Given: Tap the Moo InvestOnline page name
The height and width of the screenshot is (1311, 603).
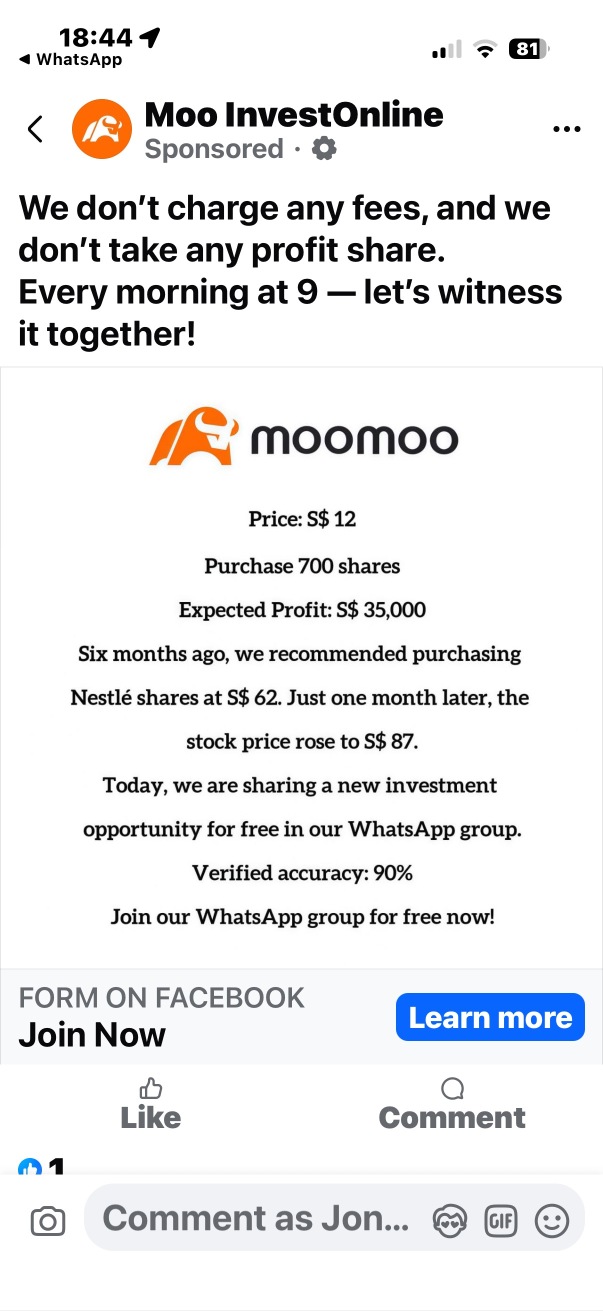Looking at the screenshot, I should tap(293, 115).
